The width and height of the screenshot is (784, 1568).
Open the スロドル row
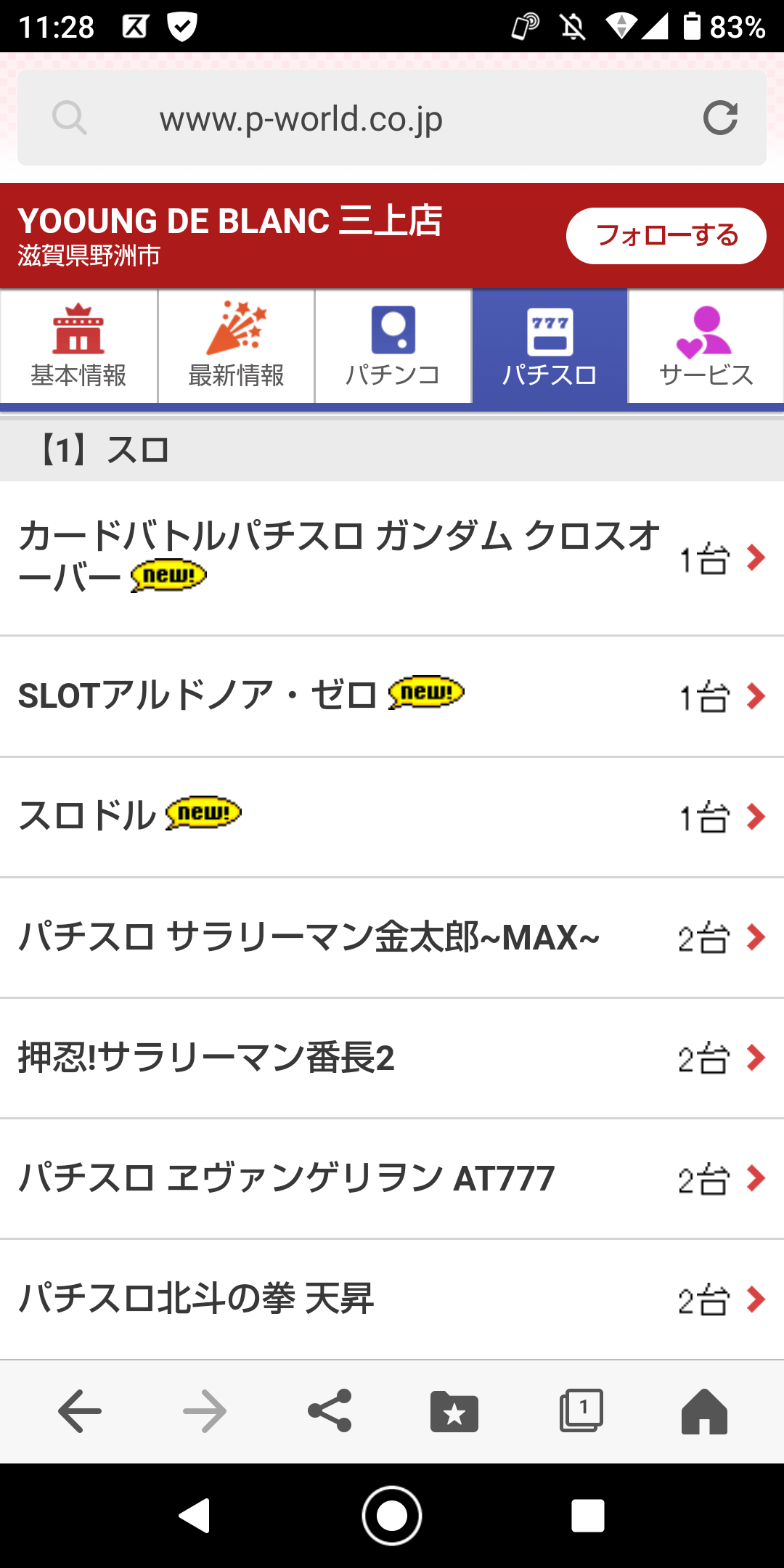392,817
